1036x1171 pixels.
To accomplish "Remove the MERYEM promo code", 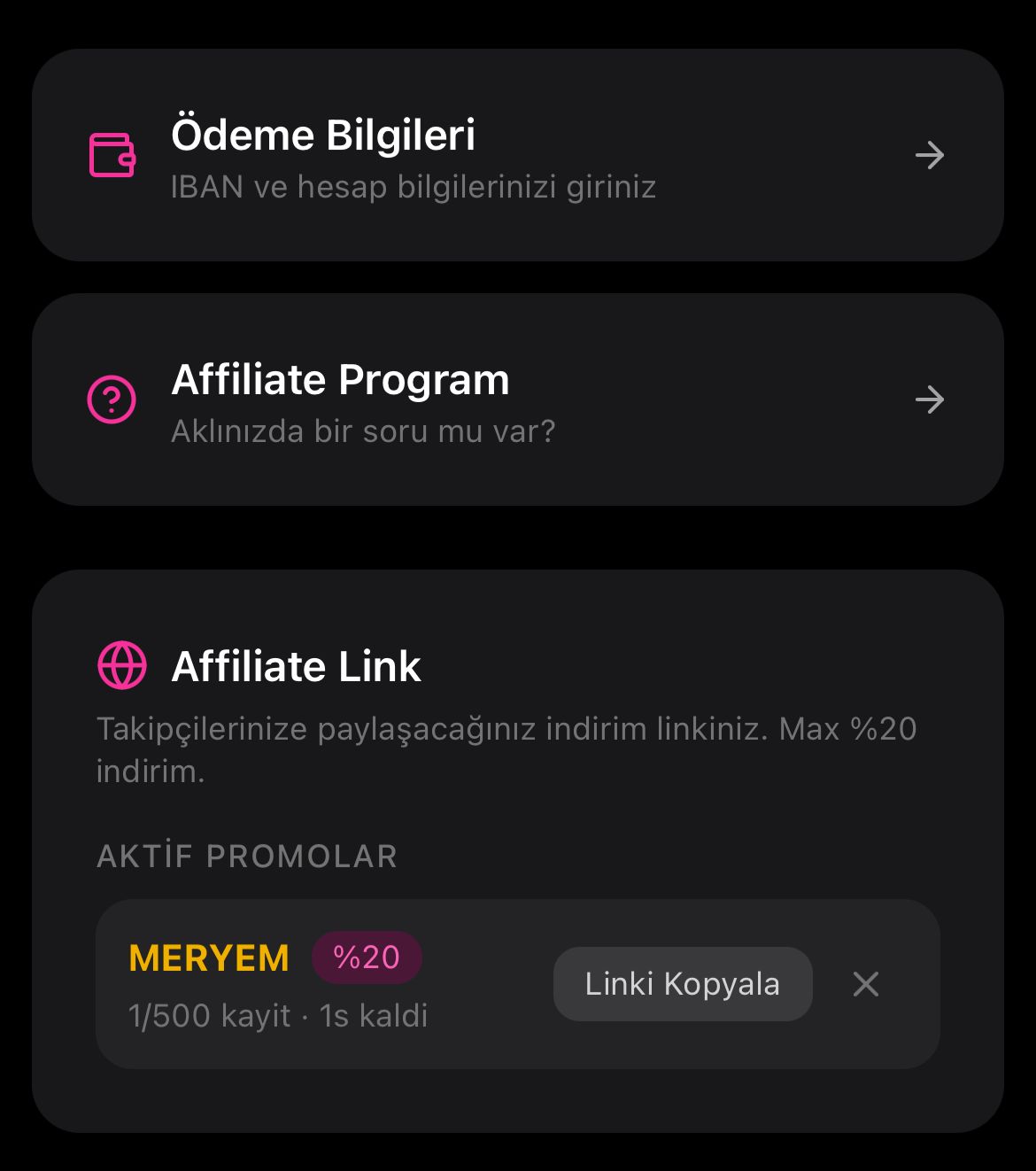I will point(865,984).
